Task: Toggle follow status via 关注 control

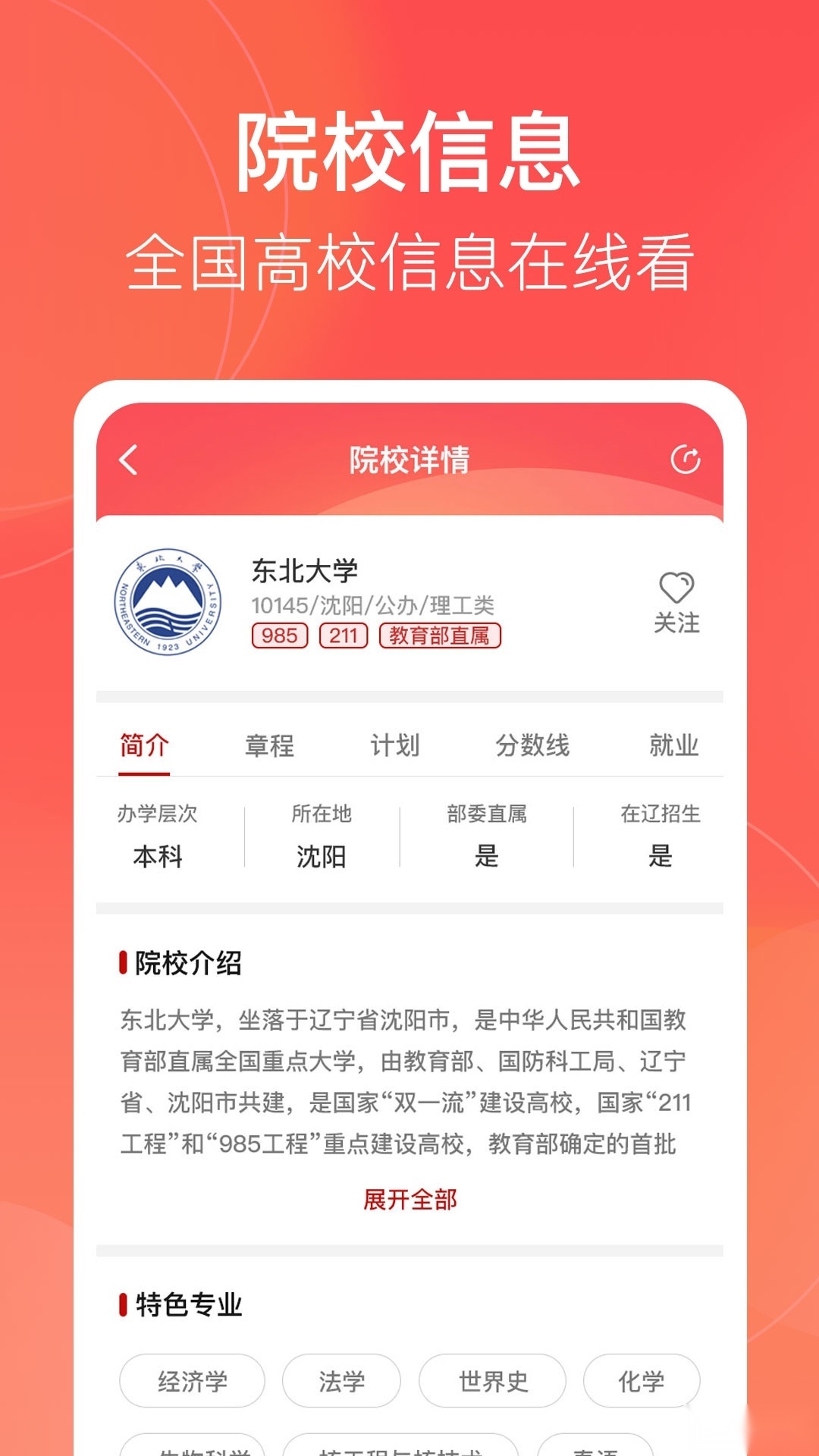Action: tap(677, 623)
